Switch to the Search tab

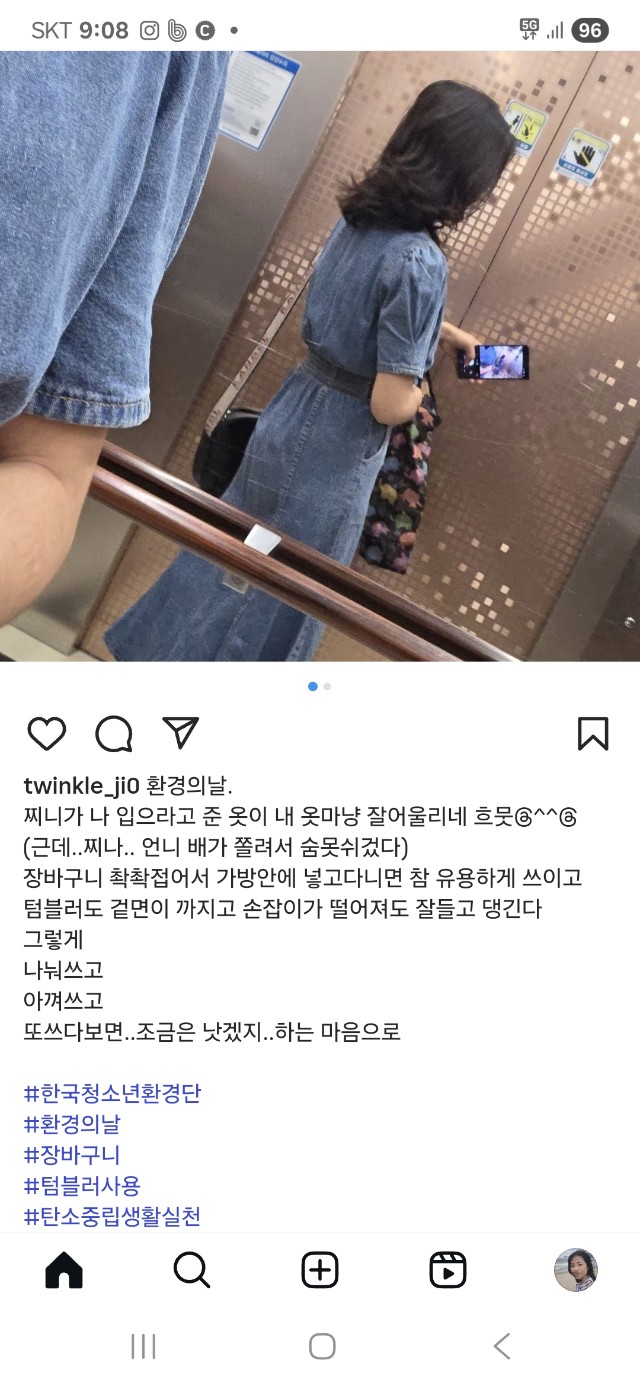(191, 1271)
